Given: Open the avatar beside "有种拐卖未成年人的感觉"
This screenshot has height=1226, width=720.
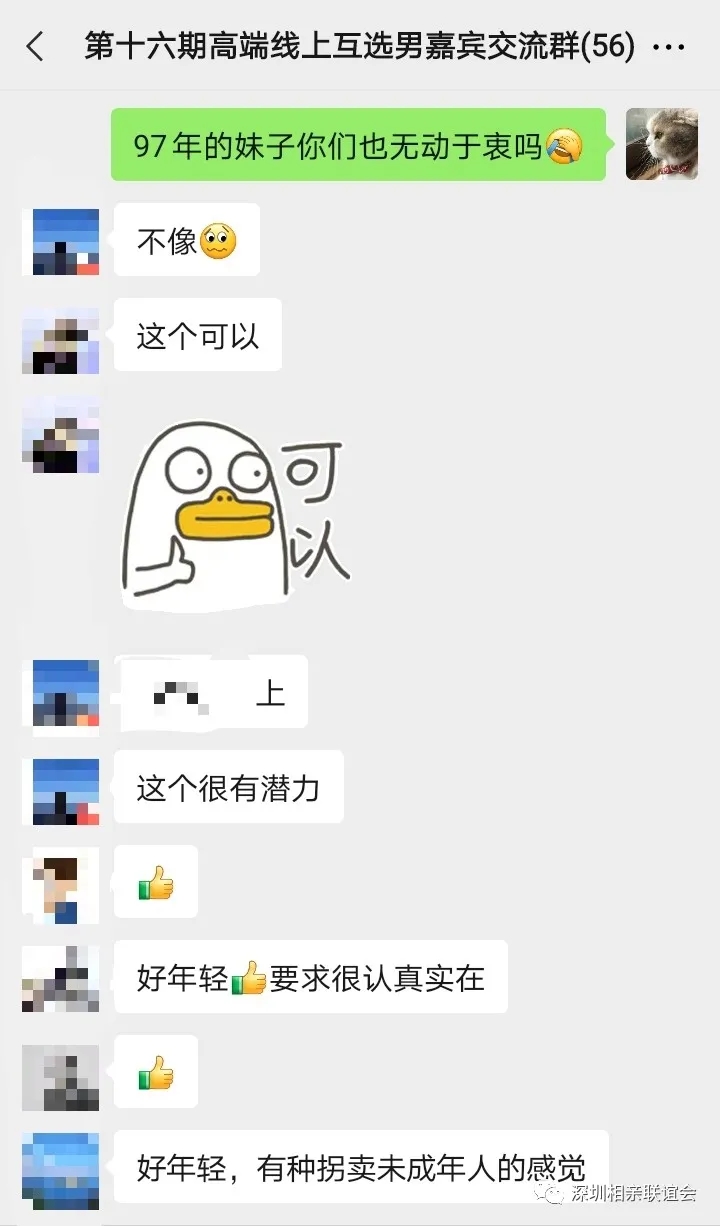Looking at the screenshot, I should 62,1166.
